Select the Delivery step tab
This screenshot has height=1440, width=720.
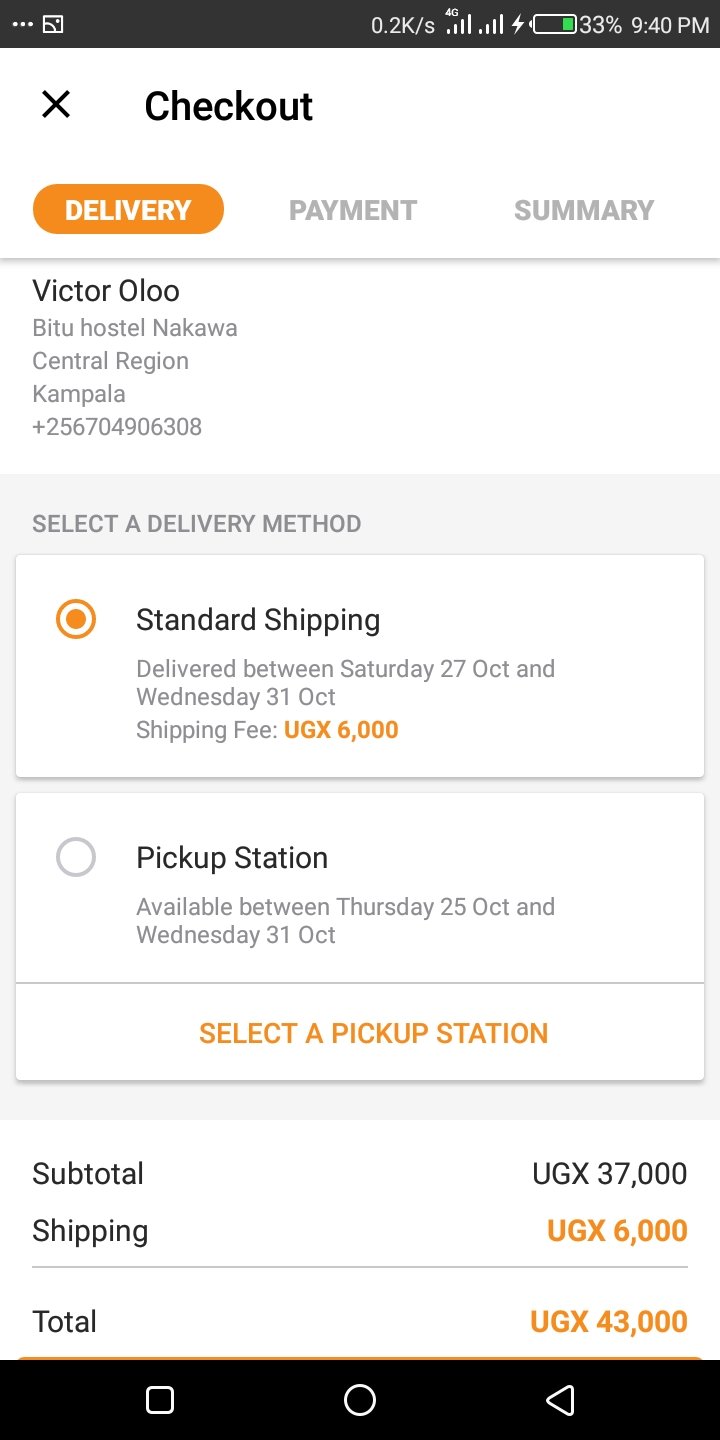tap(128, 209)
